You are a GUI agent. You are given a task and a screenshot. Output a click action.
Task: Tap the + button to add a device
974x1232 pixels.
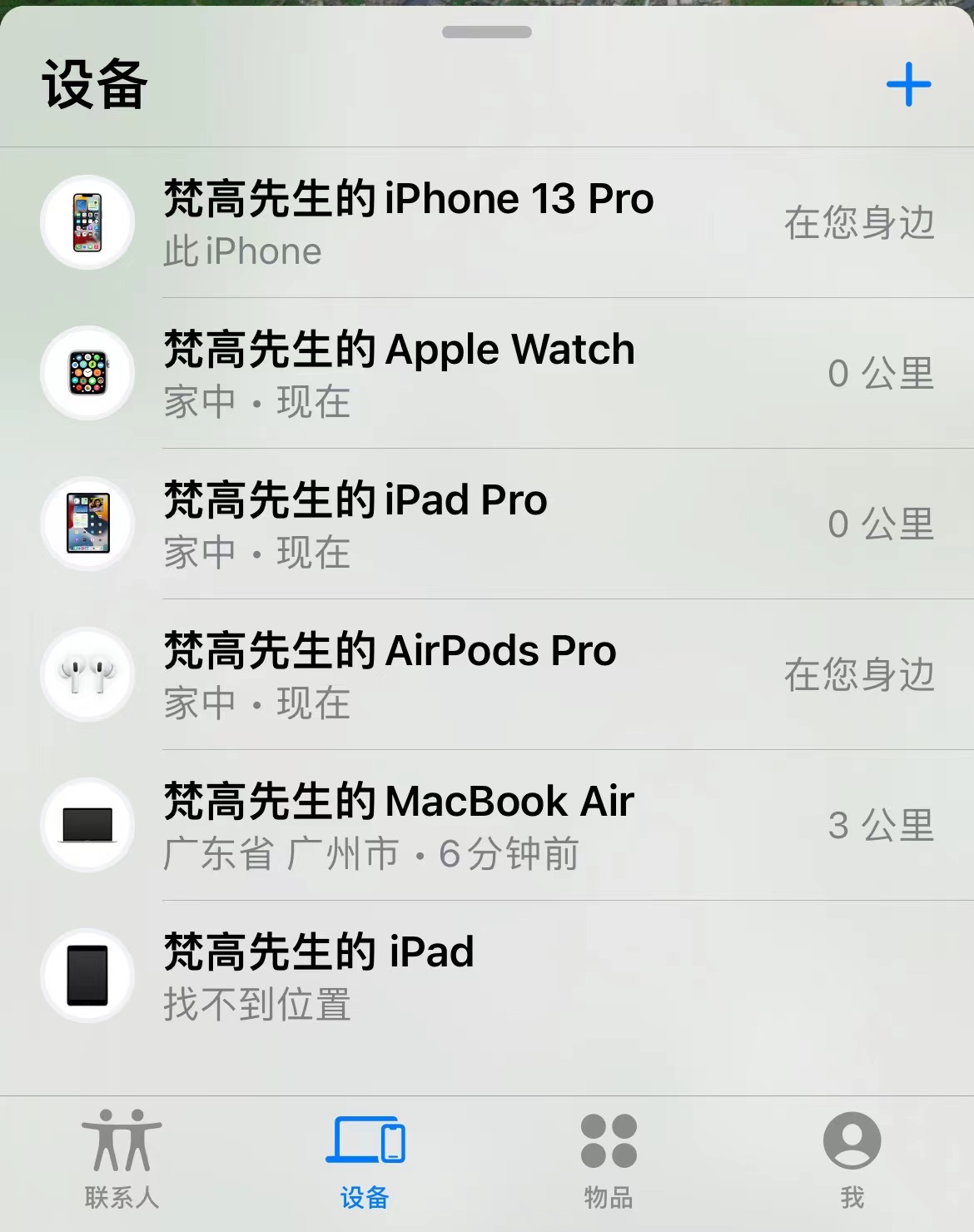tap(908, 83)
